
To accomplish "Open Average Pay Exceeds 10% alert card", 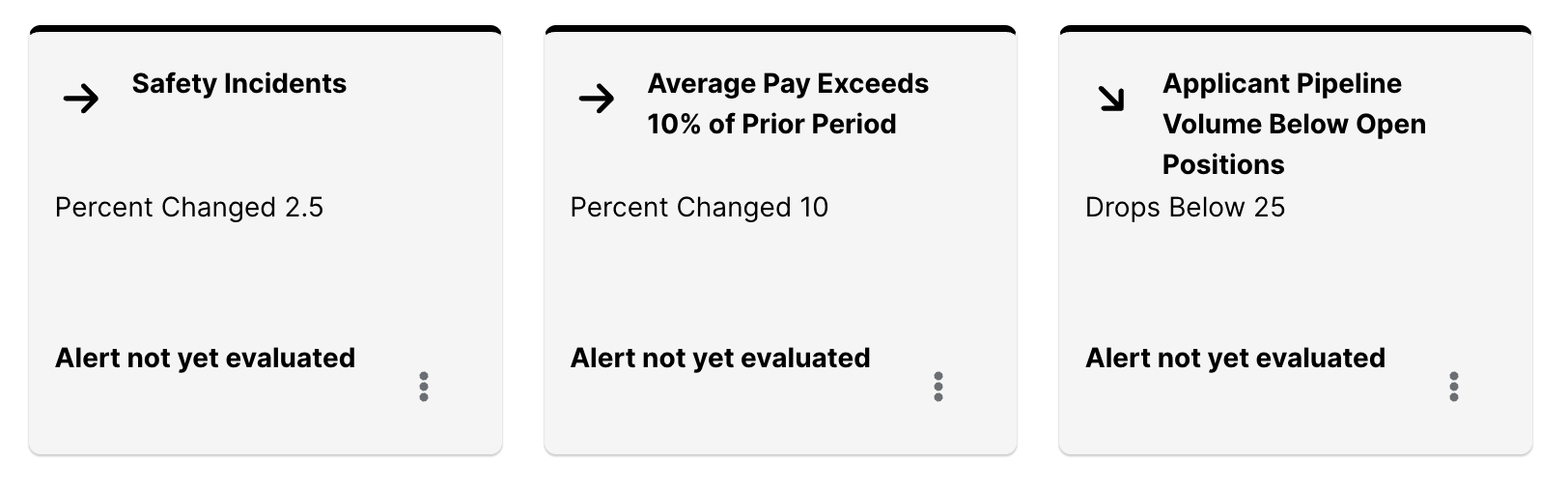I will pyautogui.click(x=787, y=103).
